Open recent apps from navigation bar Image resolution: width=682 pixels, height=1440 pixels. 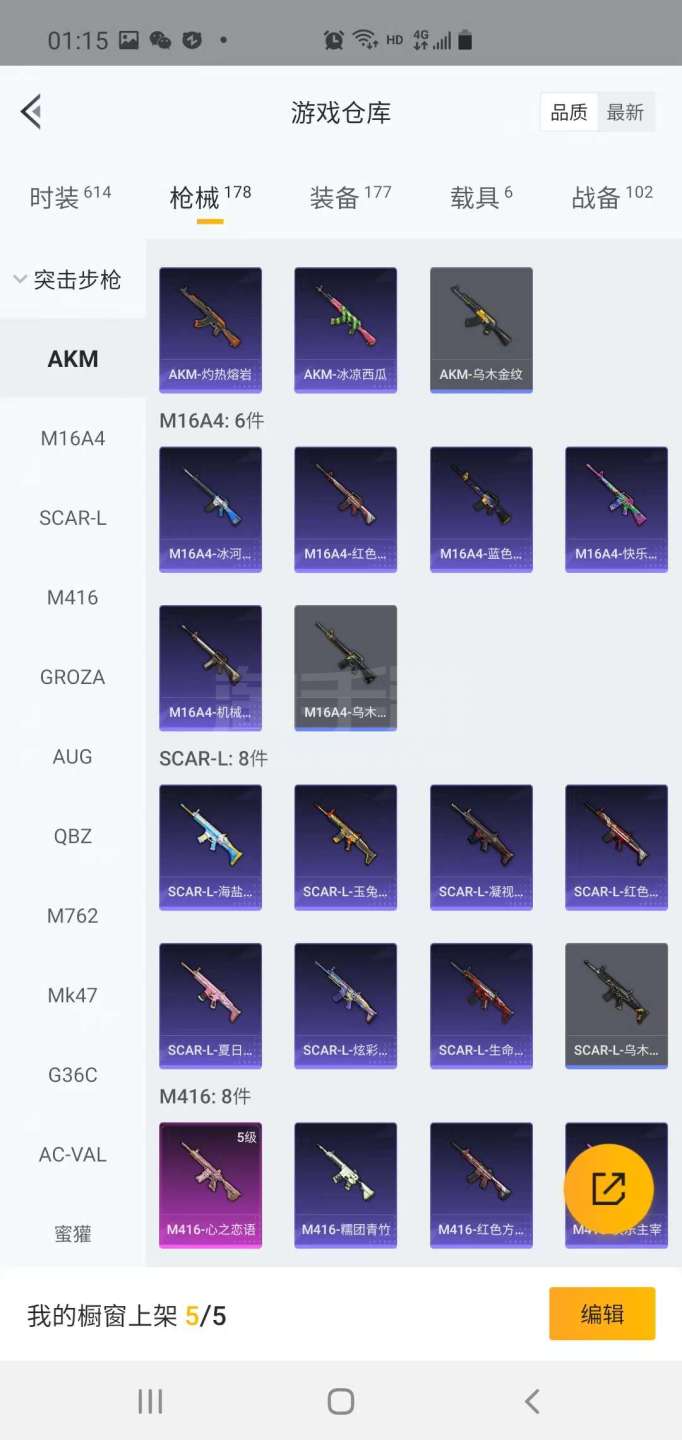point(150,1401)
